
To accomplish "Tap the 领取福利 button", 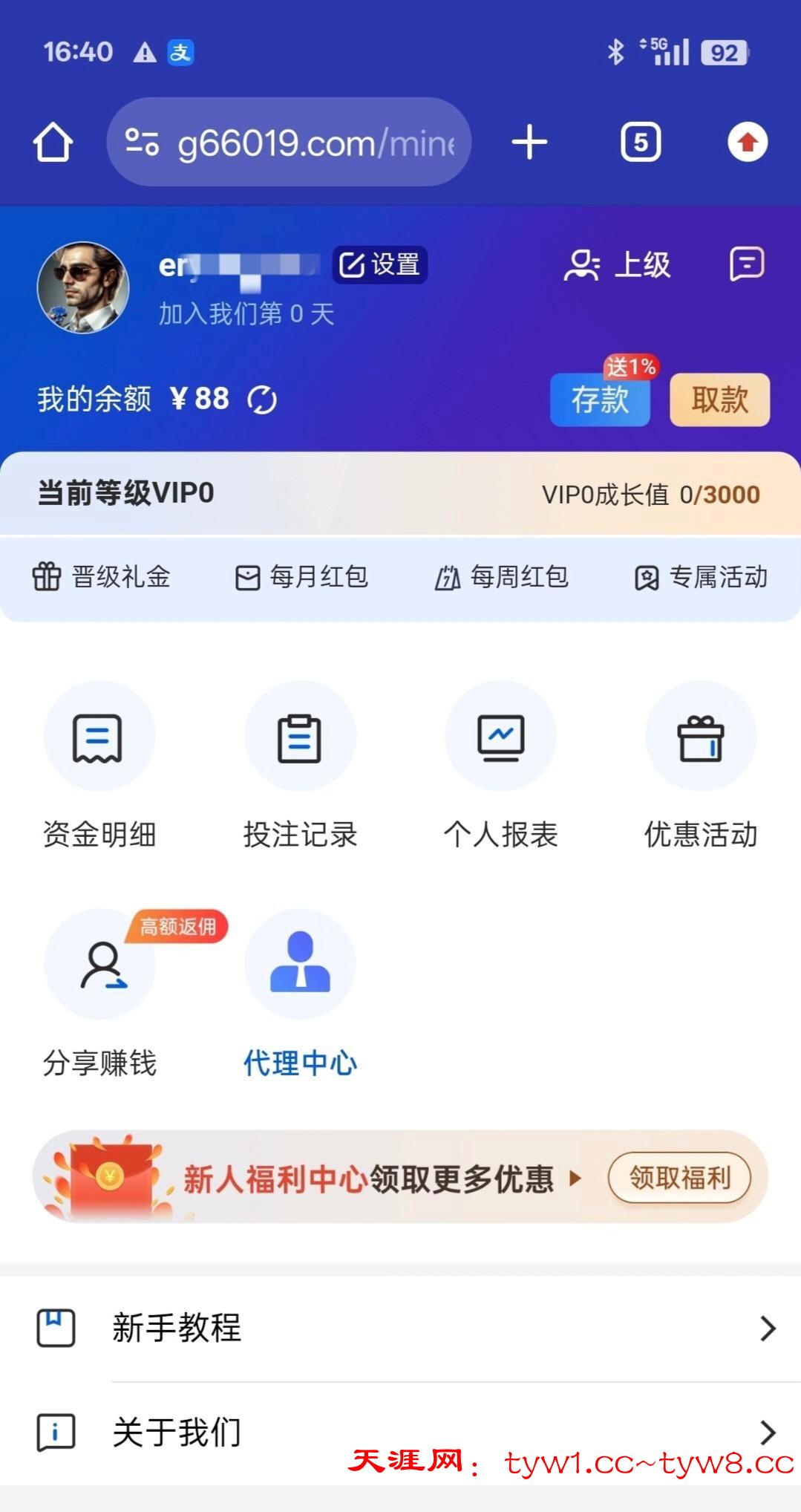I will pos(679,1177).
